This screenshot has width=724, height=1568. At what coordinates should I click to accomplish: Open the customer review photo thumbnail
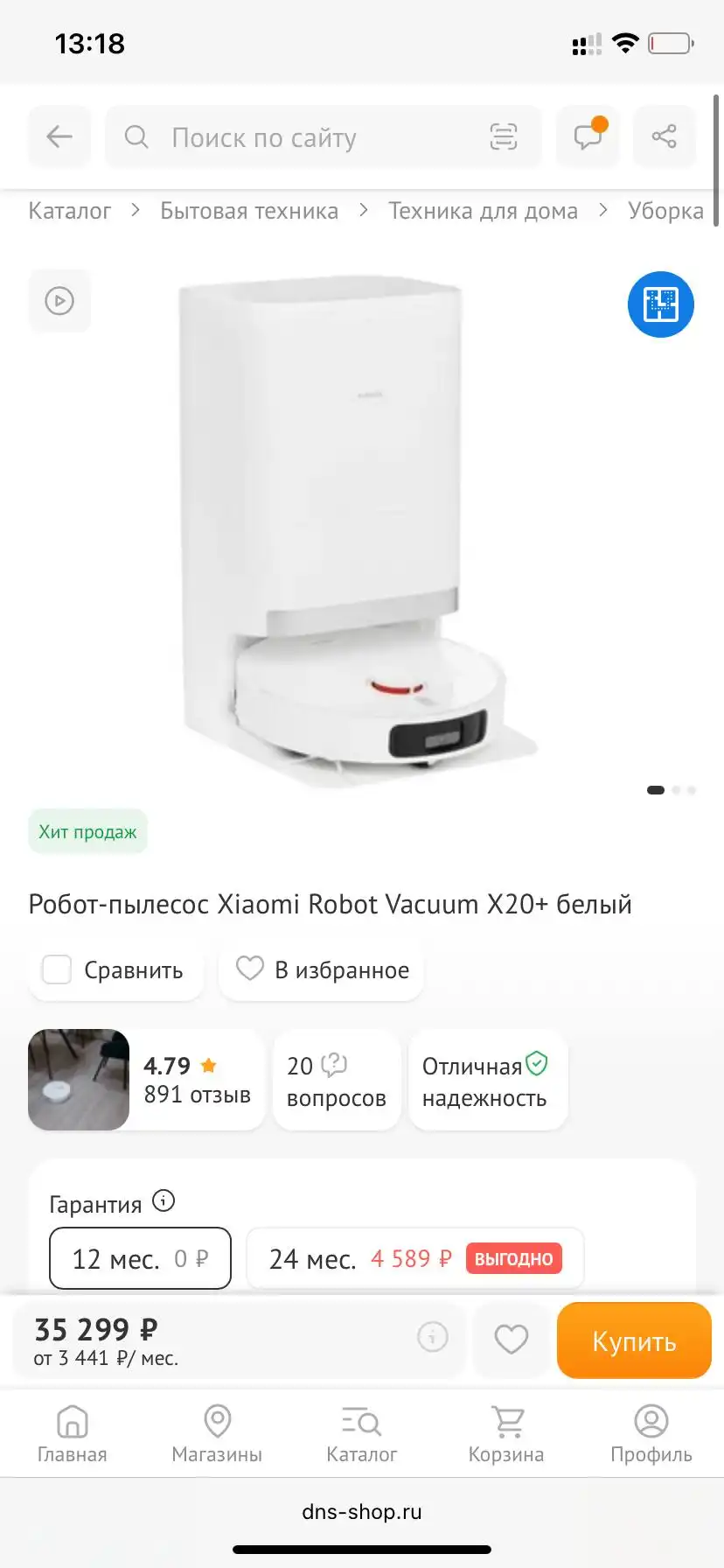tap(78, 1079)
